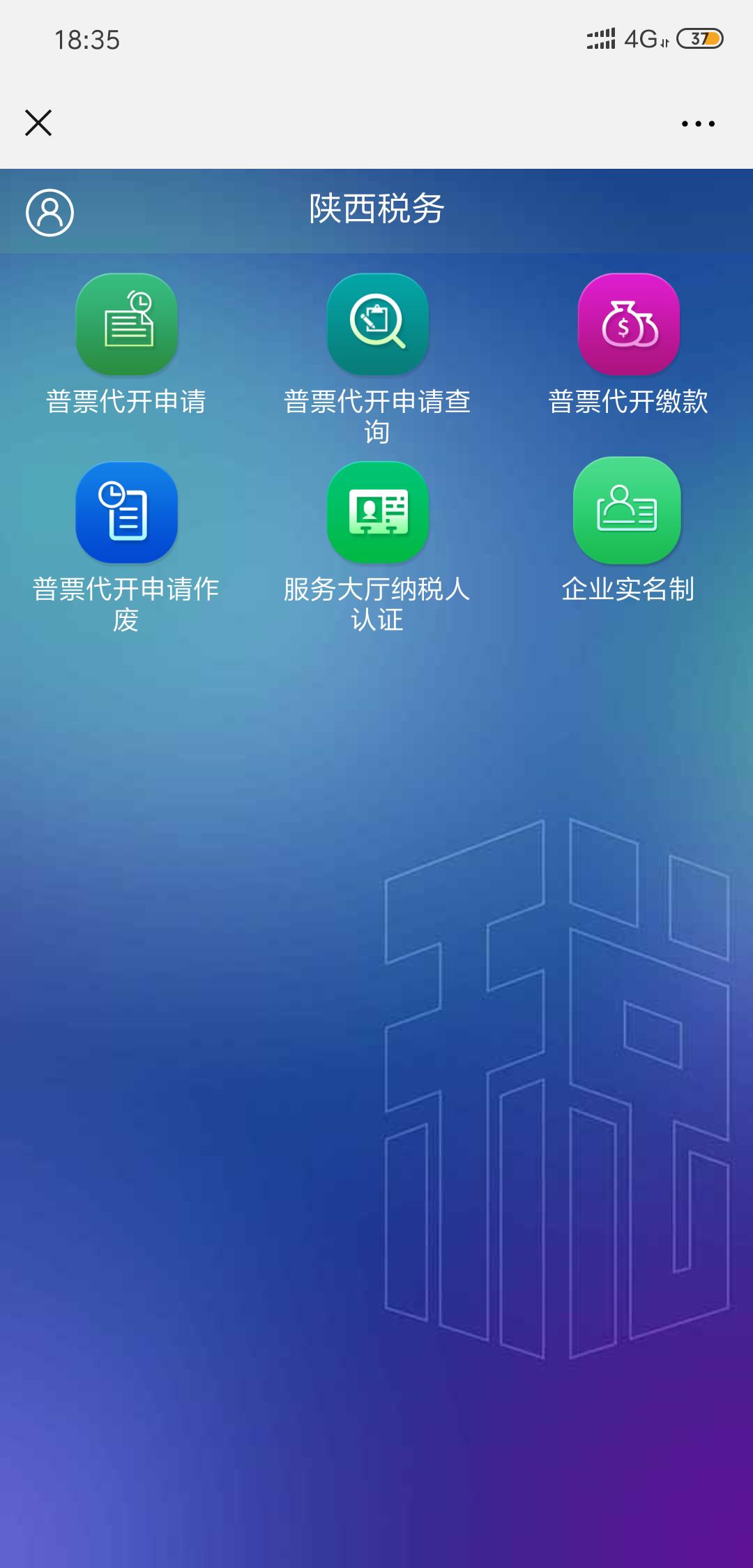Tap the blue 普票代开申请作废 document icon

[125, 514]
